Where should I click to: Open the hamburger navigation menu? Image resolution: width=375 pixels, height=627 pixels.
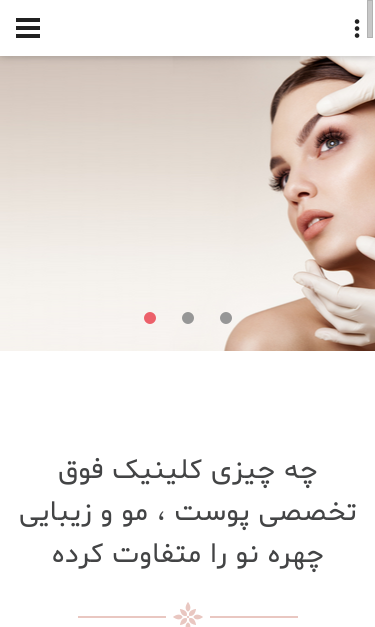pos(28,28)
